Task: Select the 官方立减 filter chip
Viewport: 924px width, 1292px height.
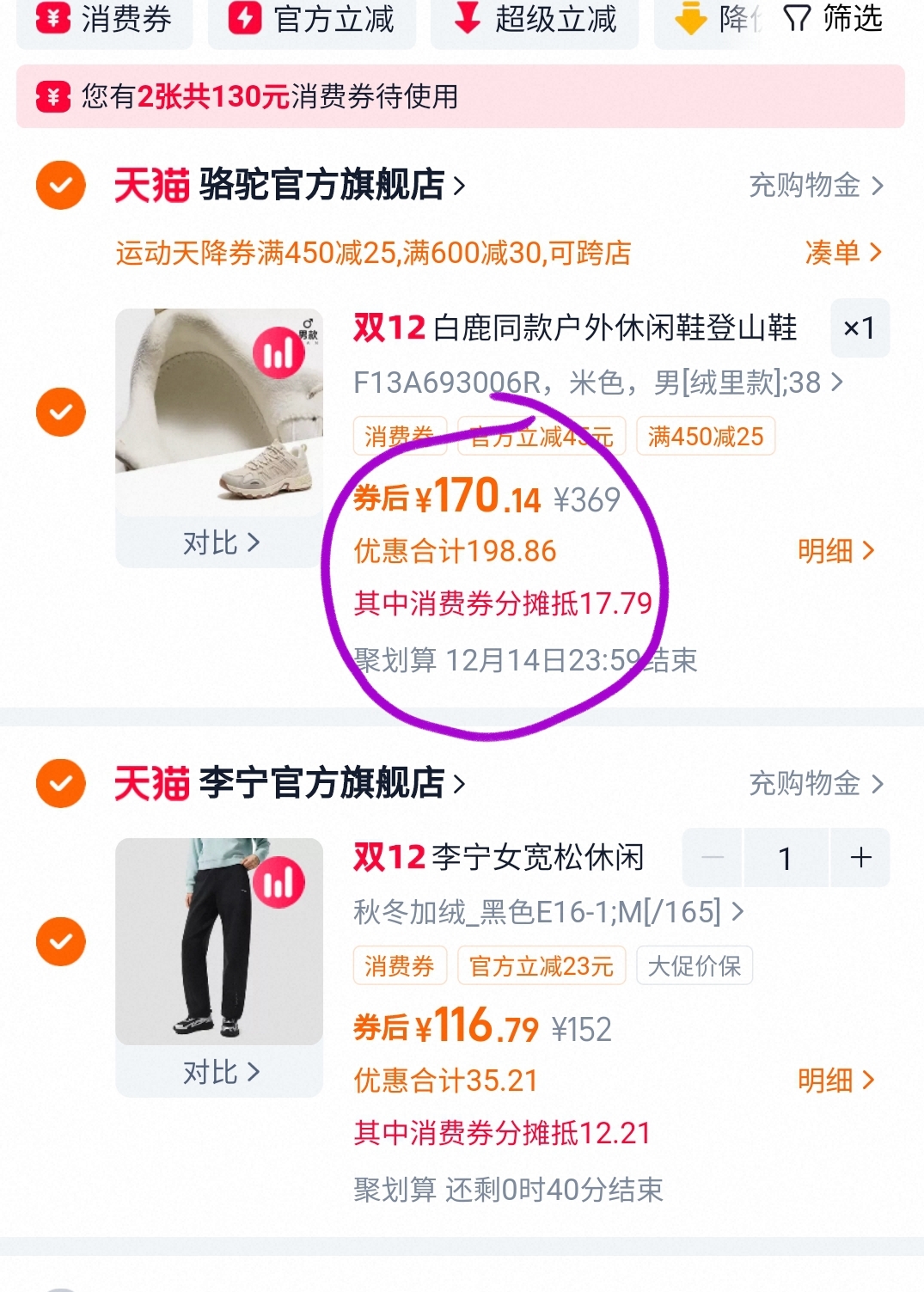Action: (x=312, y=19)
